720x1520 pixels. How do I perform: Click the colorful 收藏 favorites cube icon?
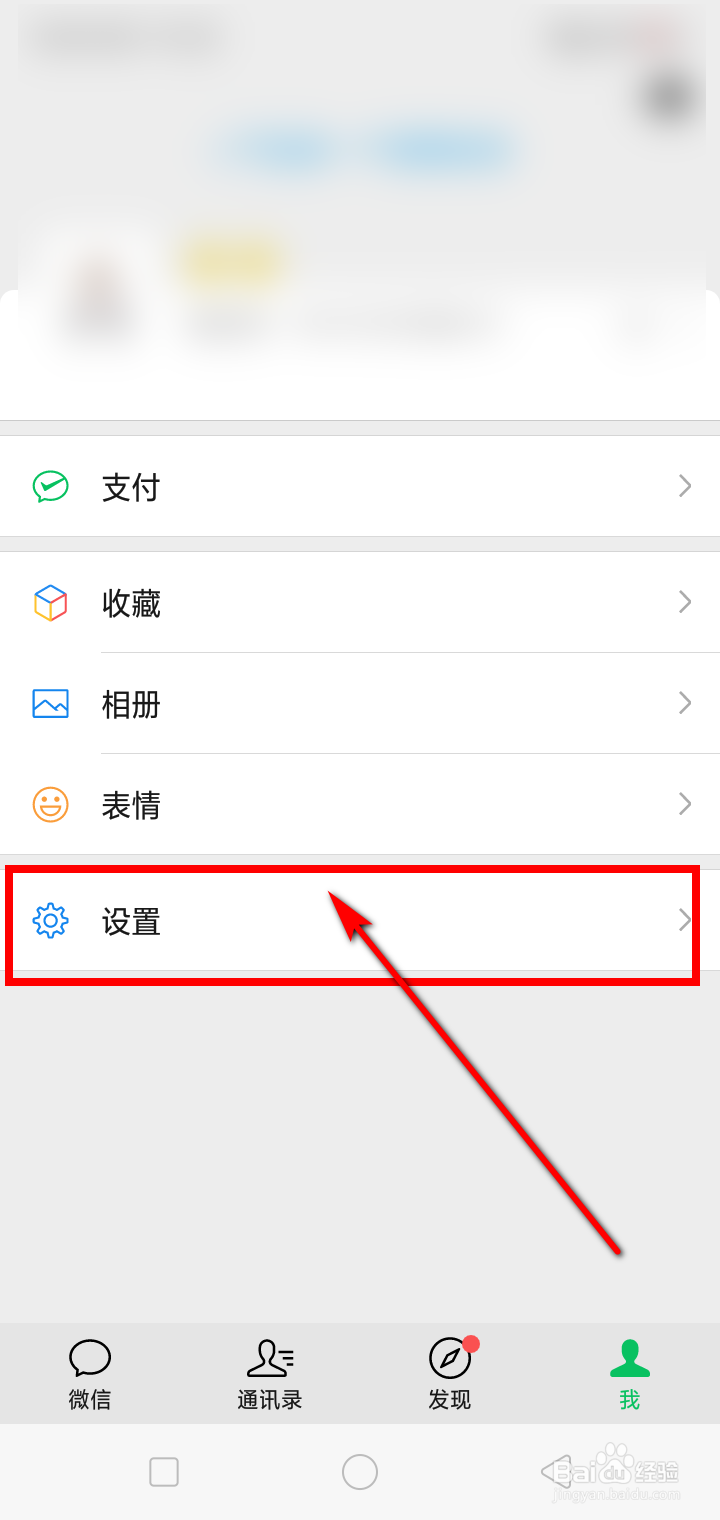tap(50, 603)
